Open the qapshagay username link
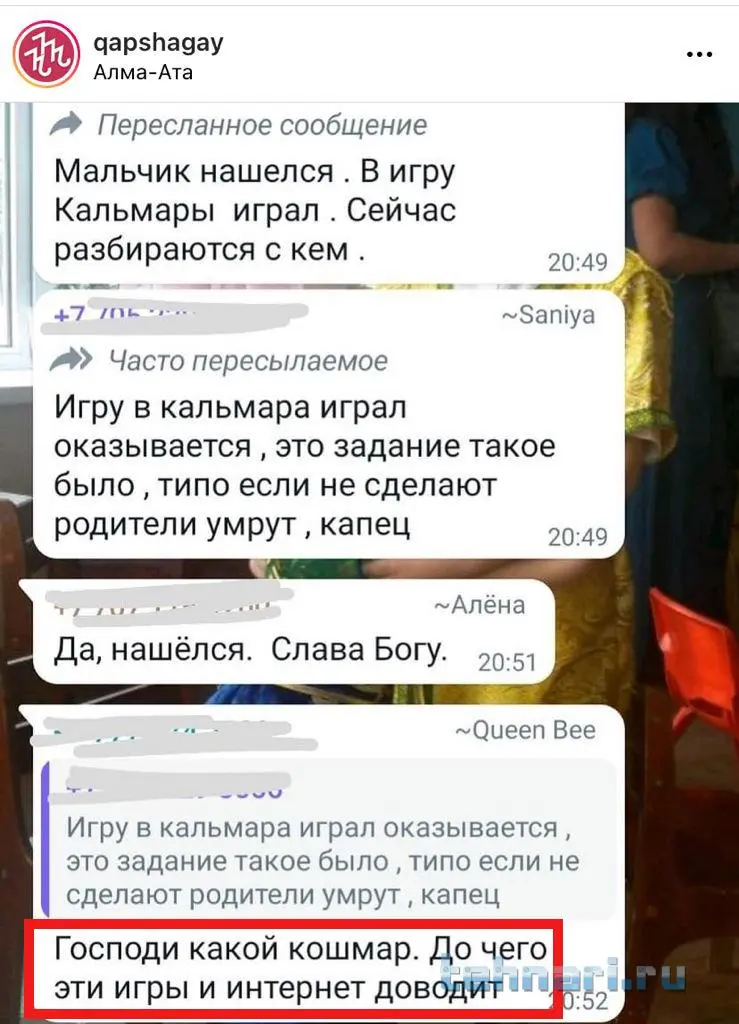The height and width of the screenshot is (1024, 739). (157, 42)
